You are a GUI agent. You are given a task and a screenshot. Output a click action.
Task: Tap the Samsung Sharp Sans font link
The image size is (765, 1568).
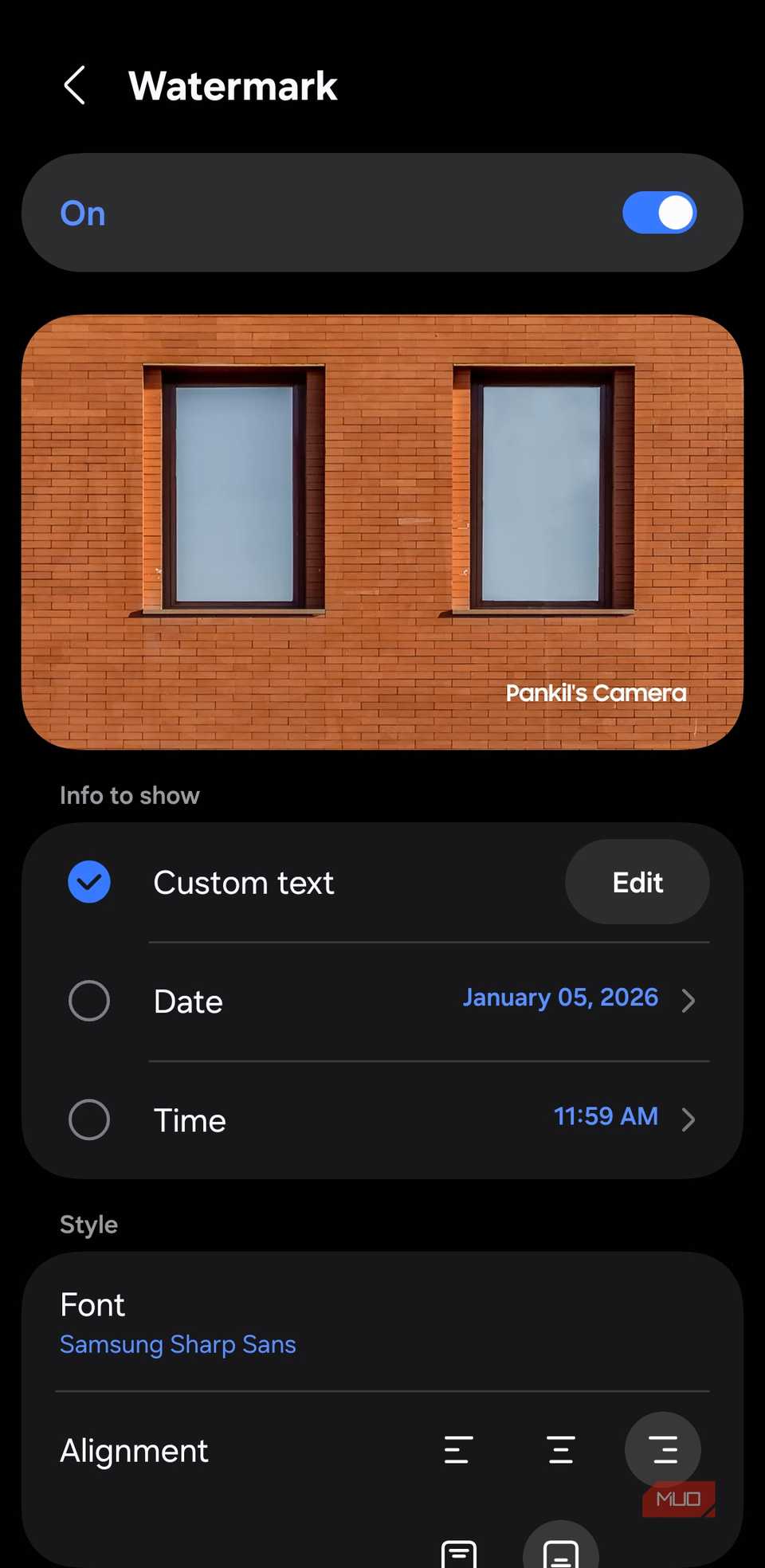coord(177,1344)
